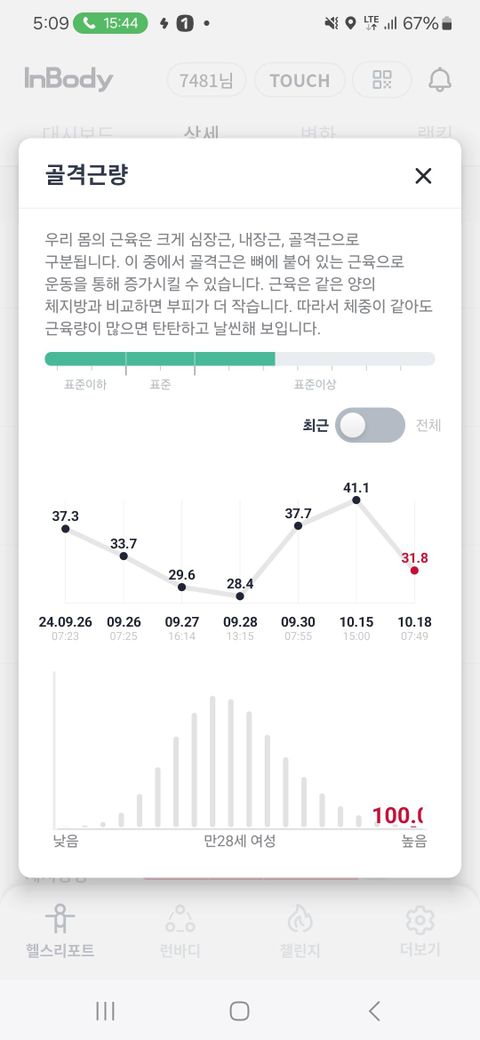
Task: Toggle the 최근/전체 switch
Action: point(370,425)
